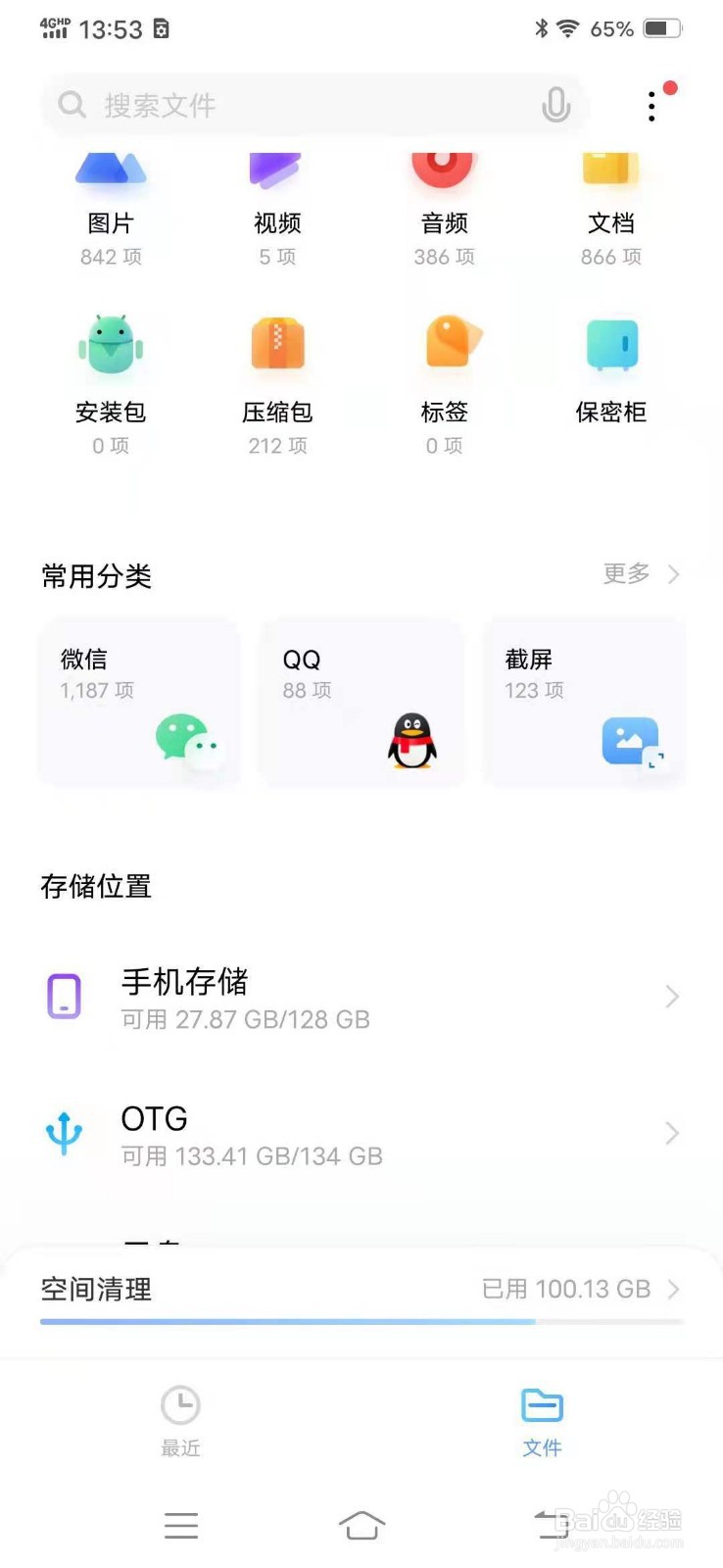Screen dimensions: 723x1568
Task: Open the 微信 files card
Action: [139, 702]
